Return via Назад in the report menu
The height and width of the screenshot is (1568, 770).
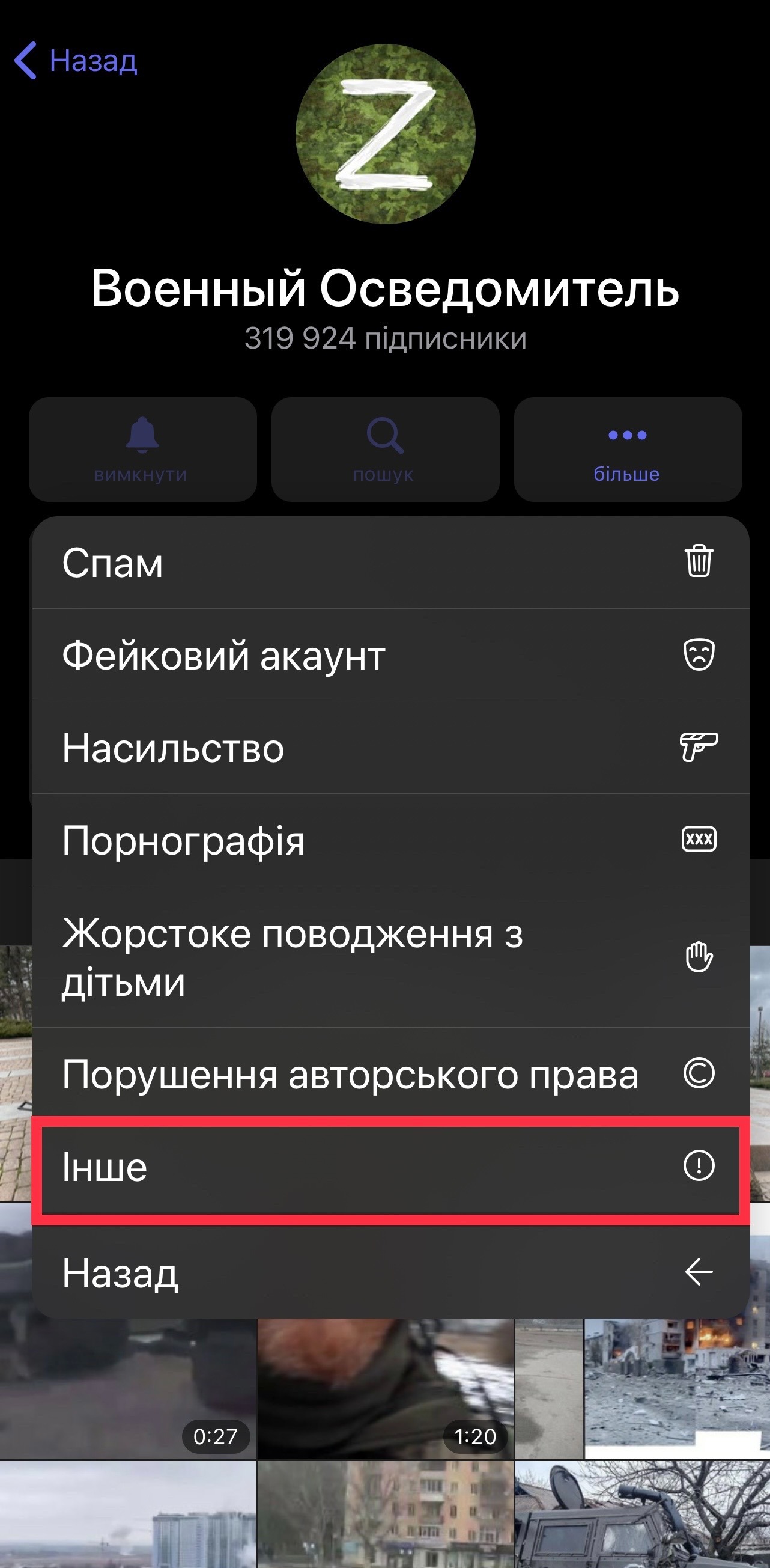(390, 1272)
